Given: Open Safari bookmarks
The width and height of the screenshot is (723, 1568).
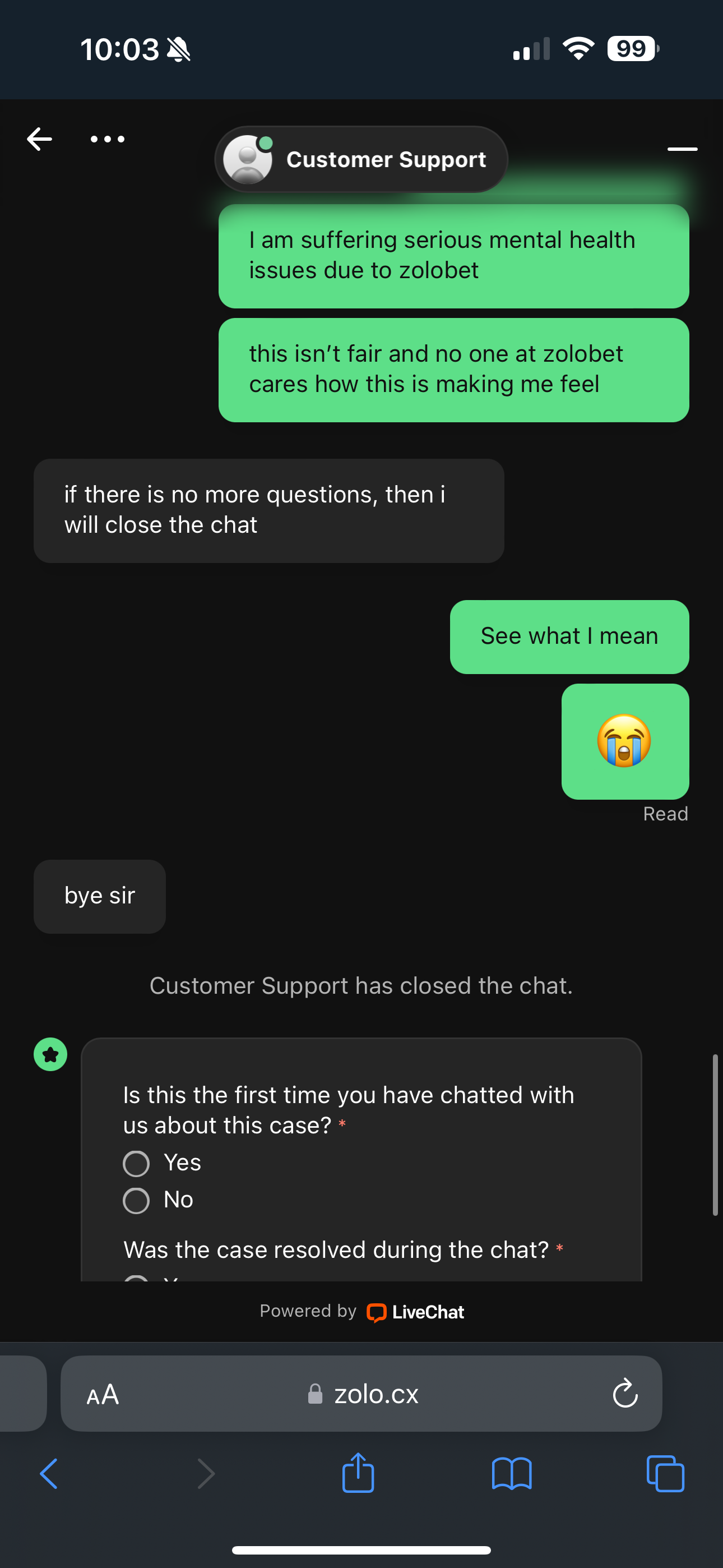Looking at the screenshot, I should (511, 1474).
